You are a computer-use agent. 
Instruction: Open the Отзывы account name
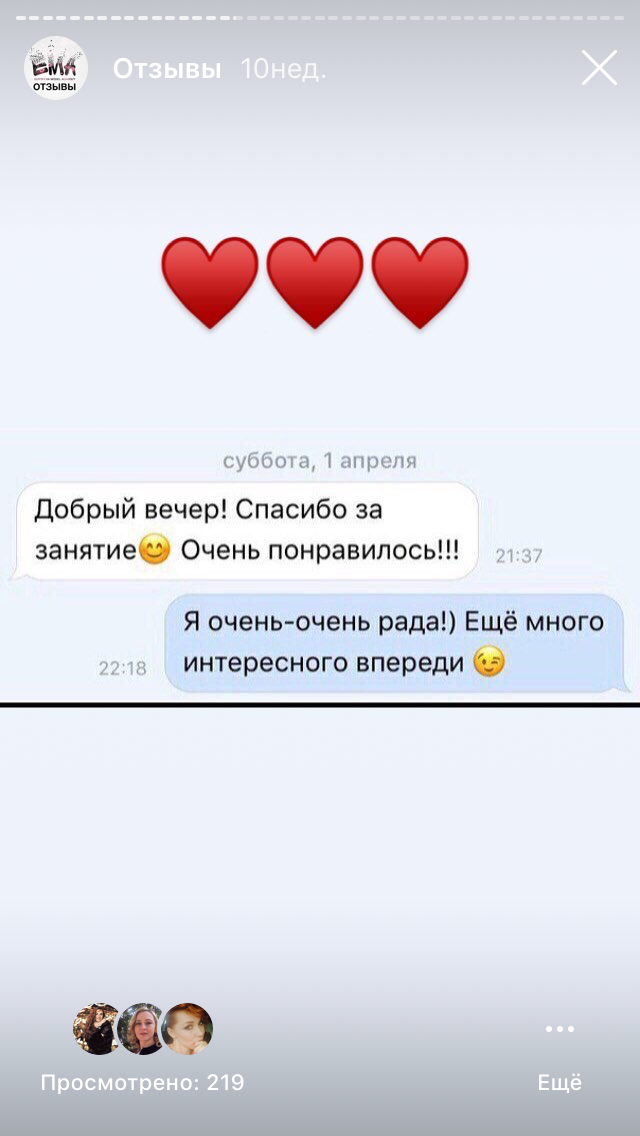click(x=167, y=69)
